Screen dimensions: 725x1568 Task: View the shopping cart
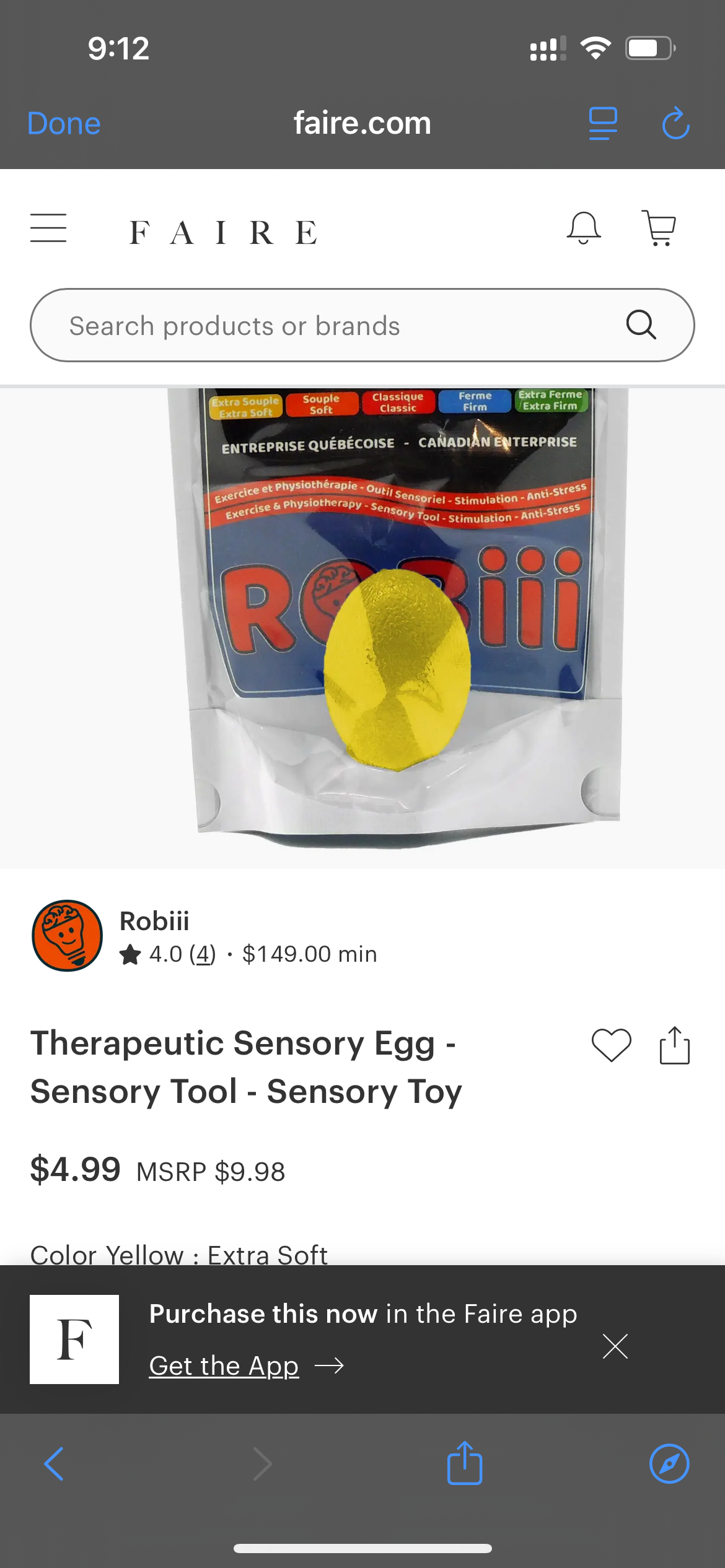tap(659, 228)
